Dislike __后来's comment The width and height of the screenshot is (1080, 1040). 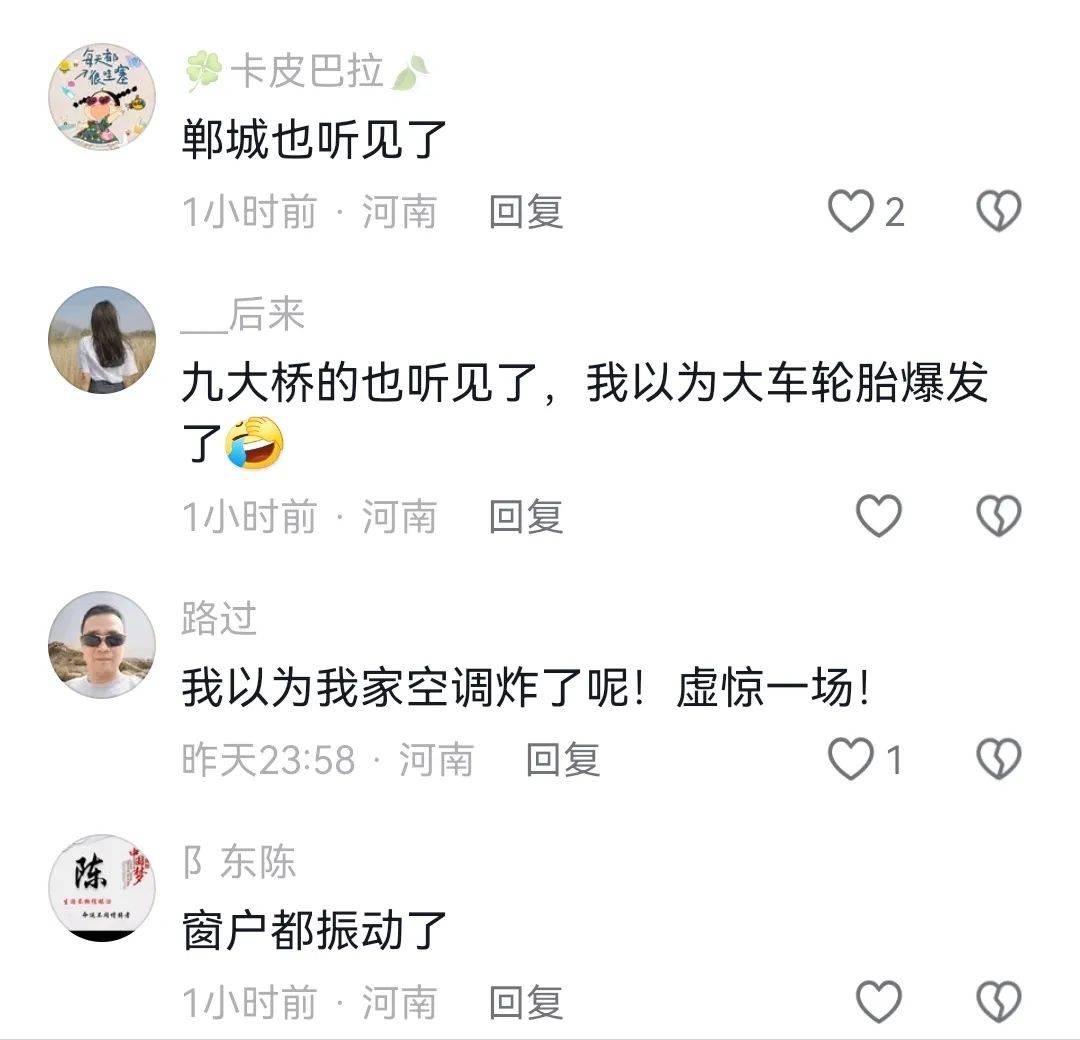click(998, 516)
